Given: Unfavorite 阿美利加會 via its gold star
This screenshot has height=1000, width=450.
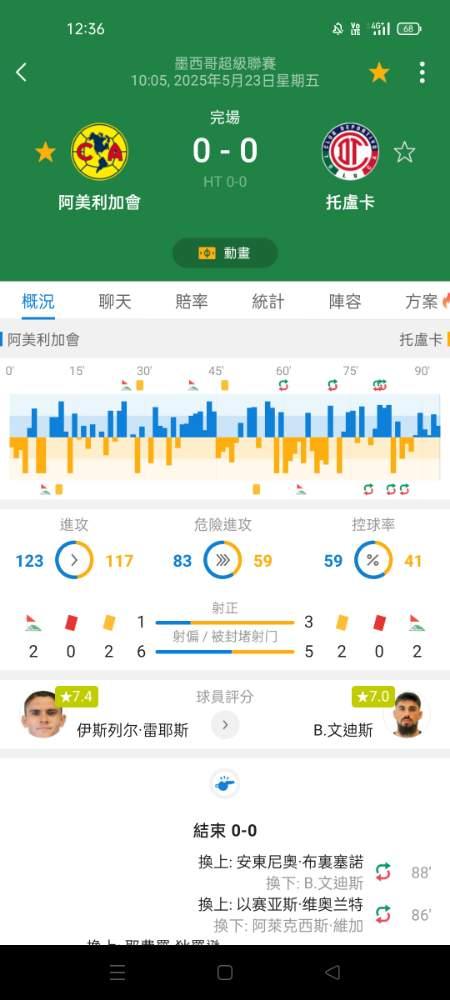Looking at the screenshot, I should tap(45, 152).
